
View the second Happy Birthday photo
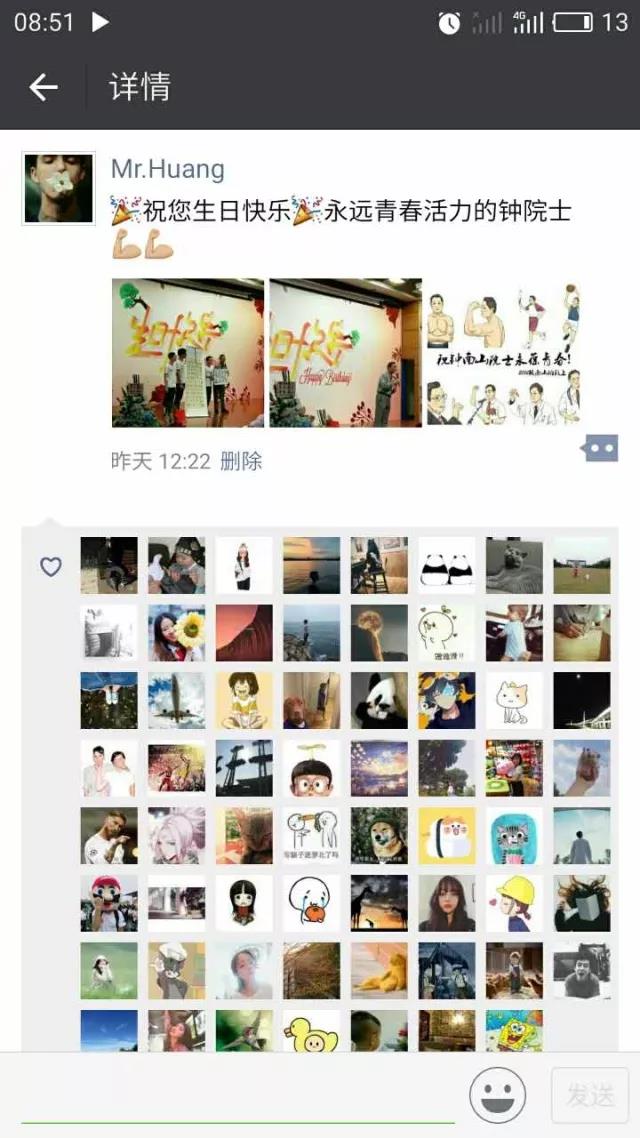click(345, 352)
